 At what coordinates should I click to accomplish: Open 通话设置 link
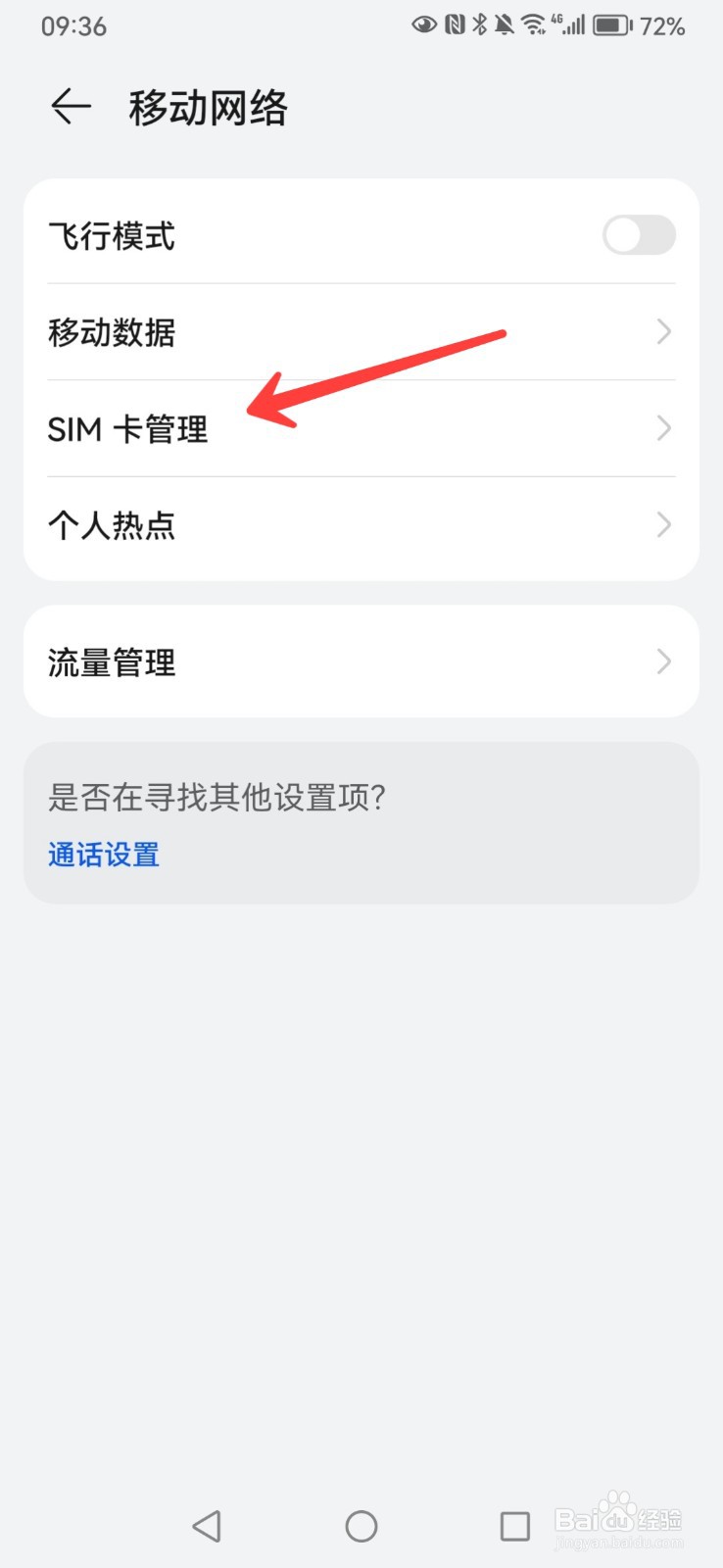point(103,855)
